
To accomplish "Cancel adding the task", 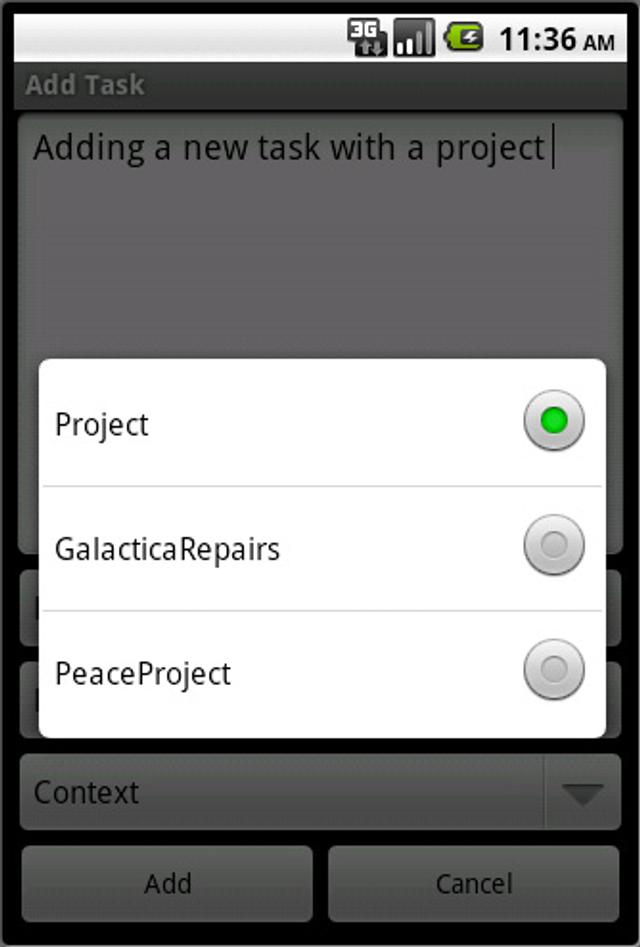I will coord(474,883).
